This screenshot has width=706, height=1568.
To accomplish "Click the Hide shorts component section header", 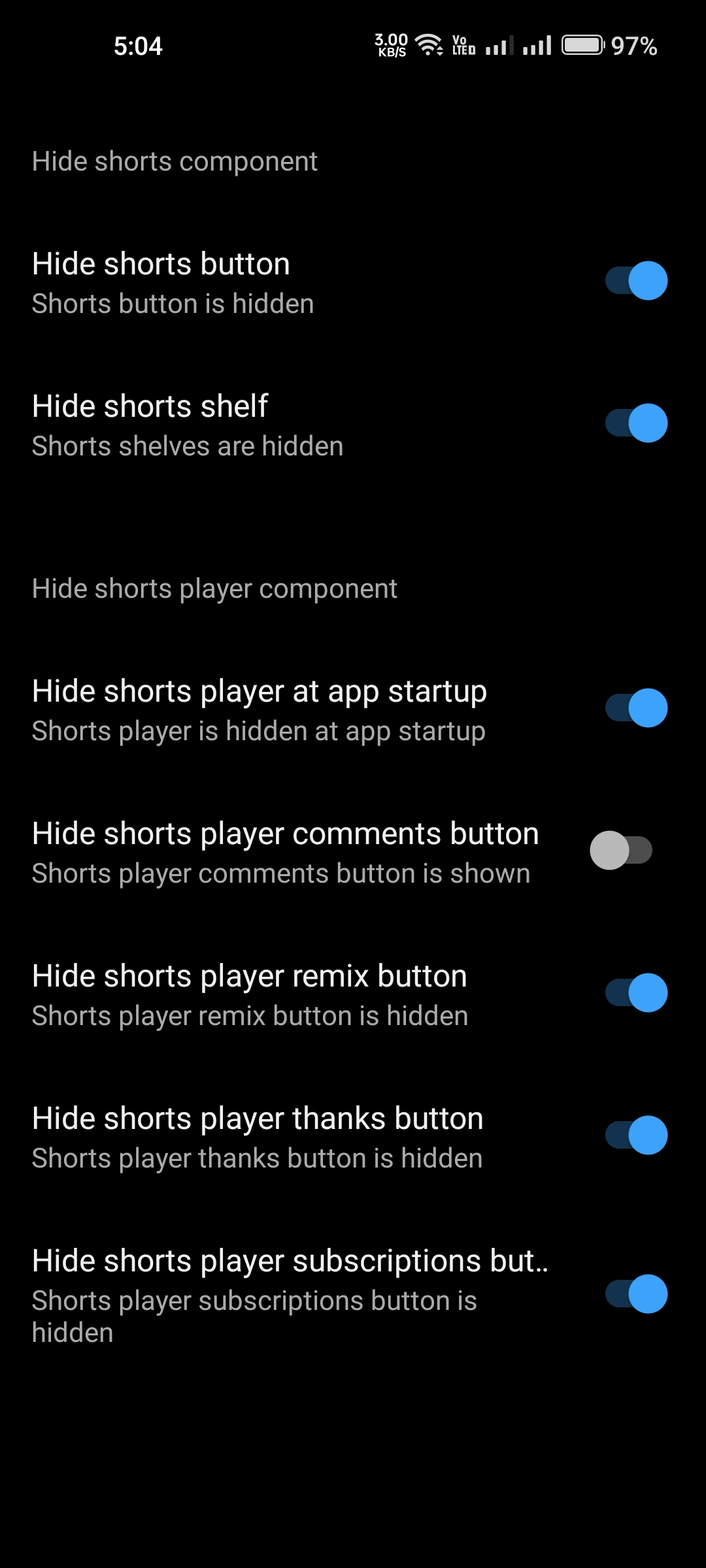I will [x=175, y=161].
